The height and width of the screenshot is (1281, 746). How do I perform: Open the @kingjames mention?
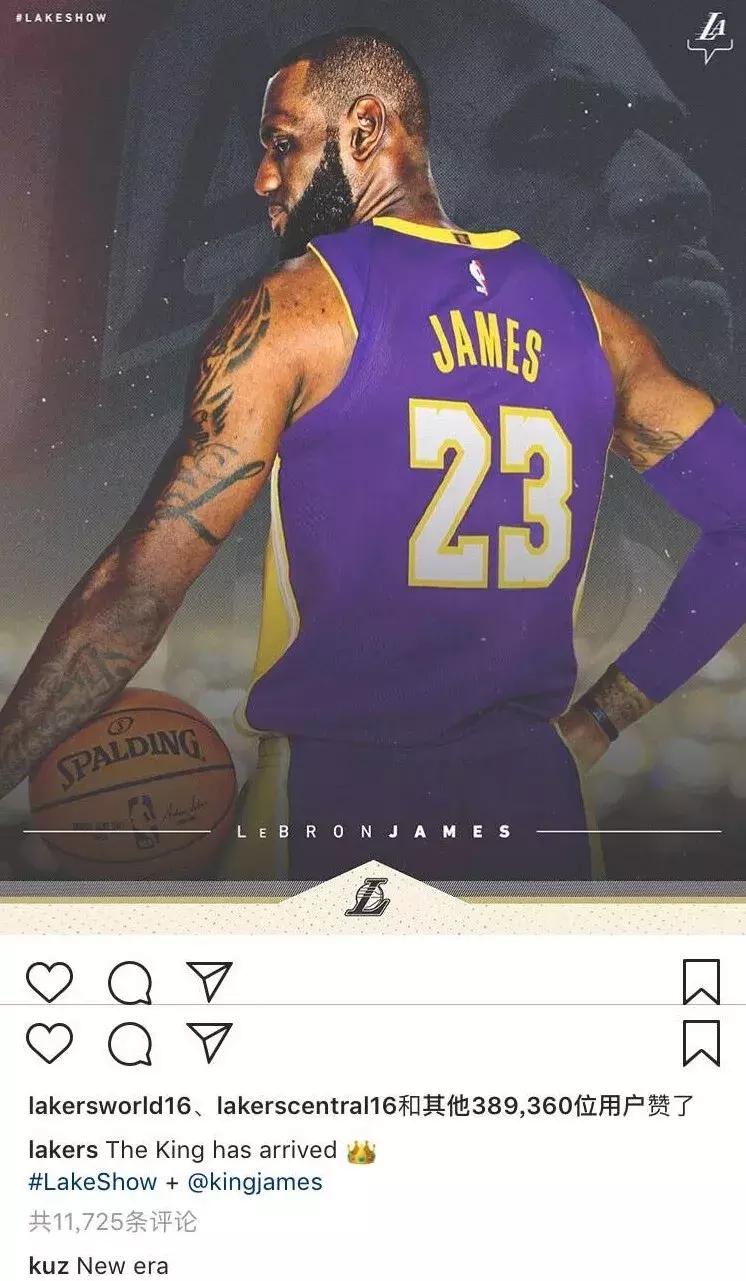point(254,1182)
